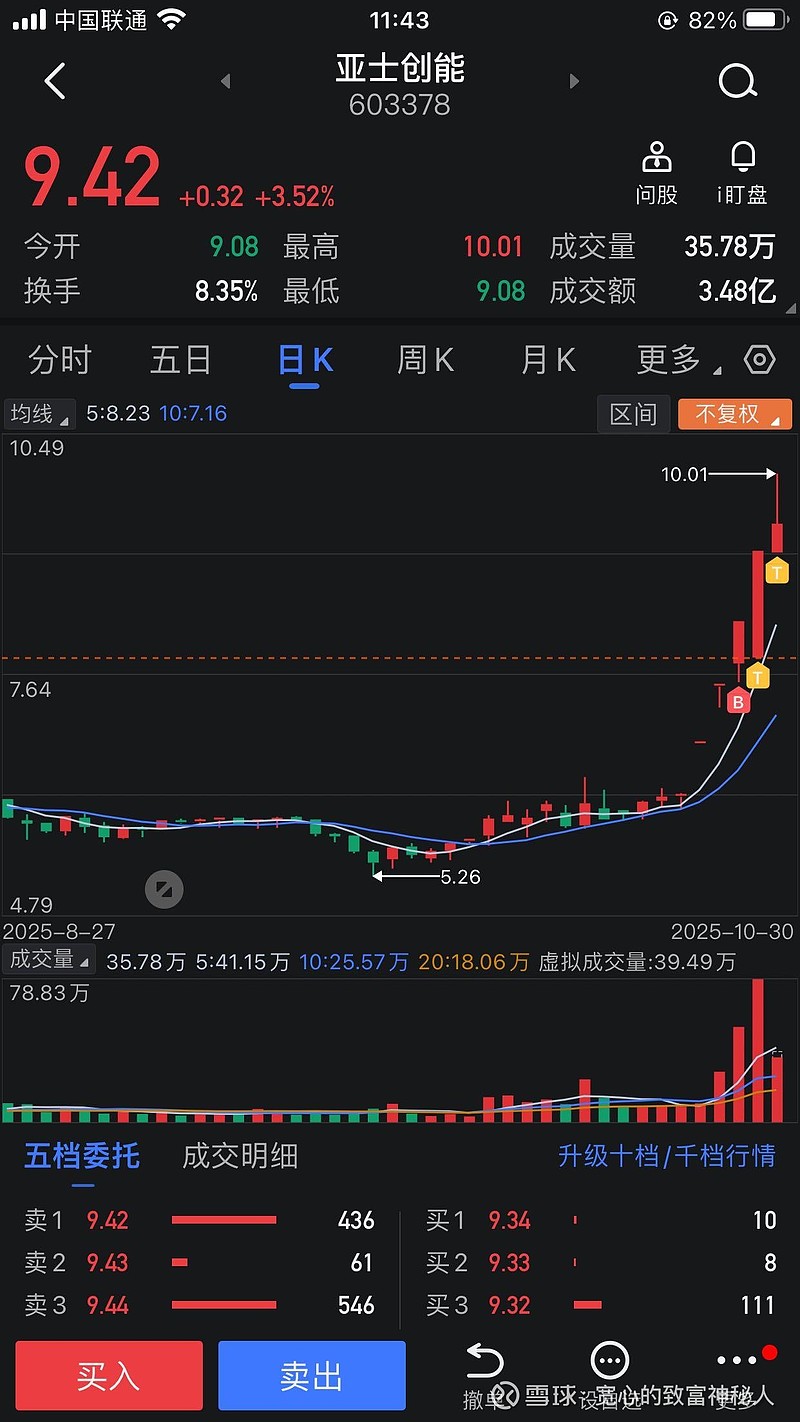
Task: Enable 区间 range selection mode
Action: click(633, 413)
